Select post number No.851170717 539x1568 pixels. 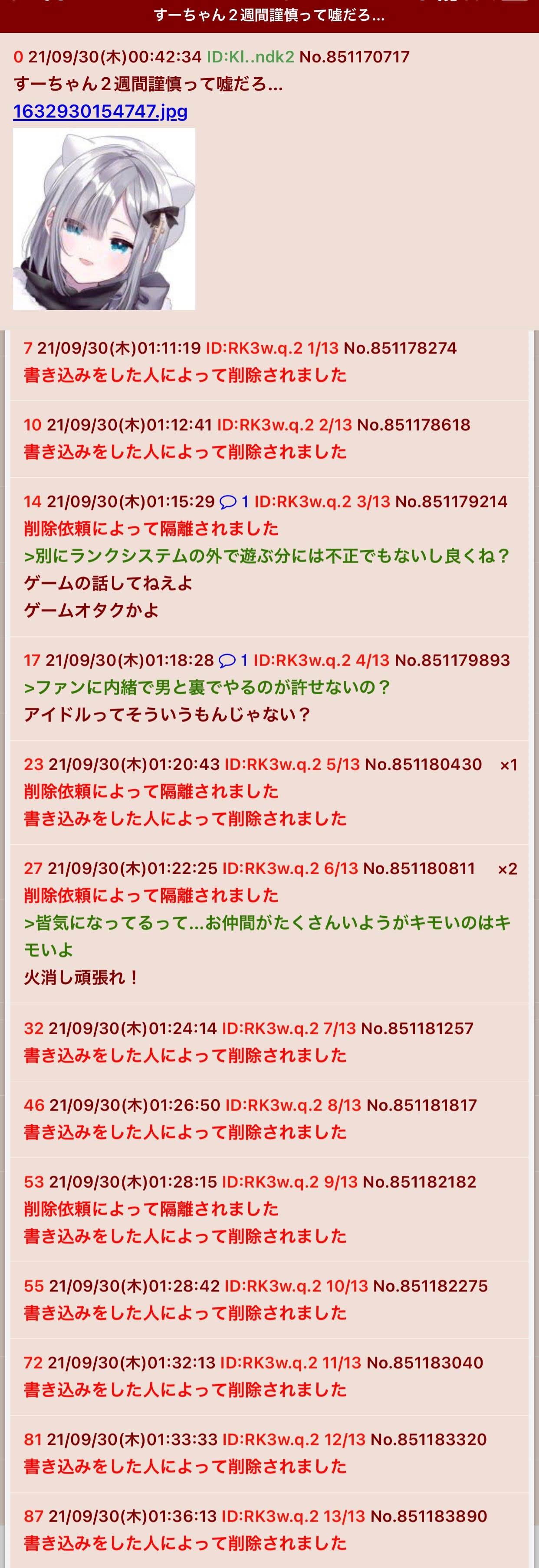[x=355, y=57]
